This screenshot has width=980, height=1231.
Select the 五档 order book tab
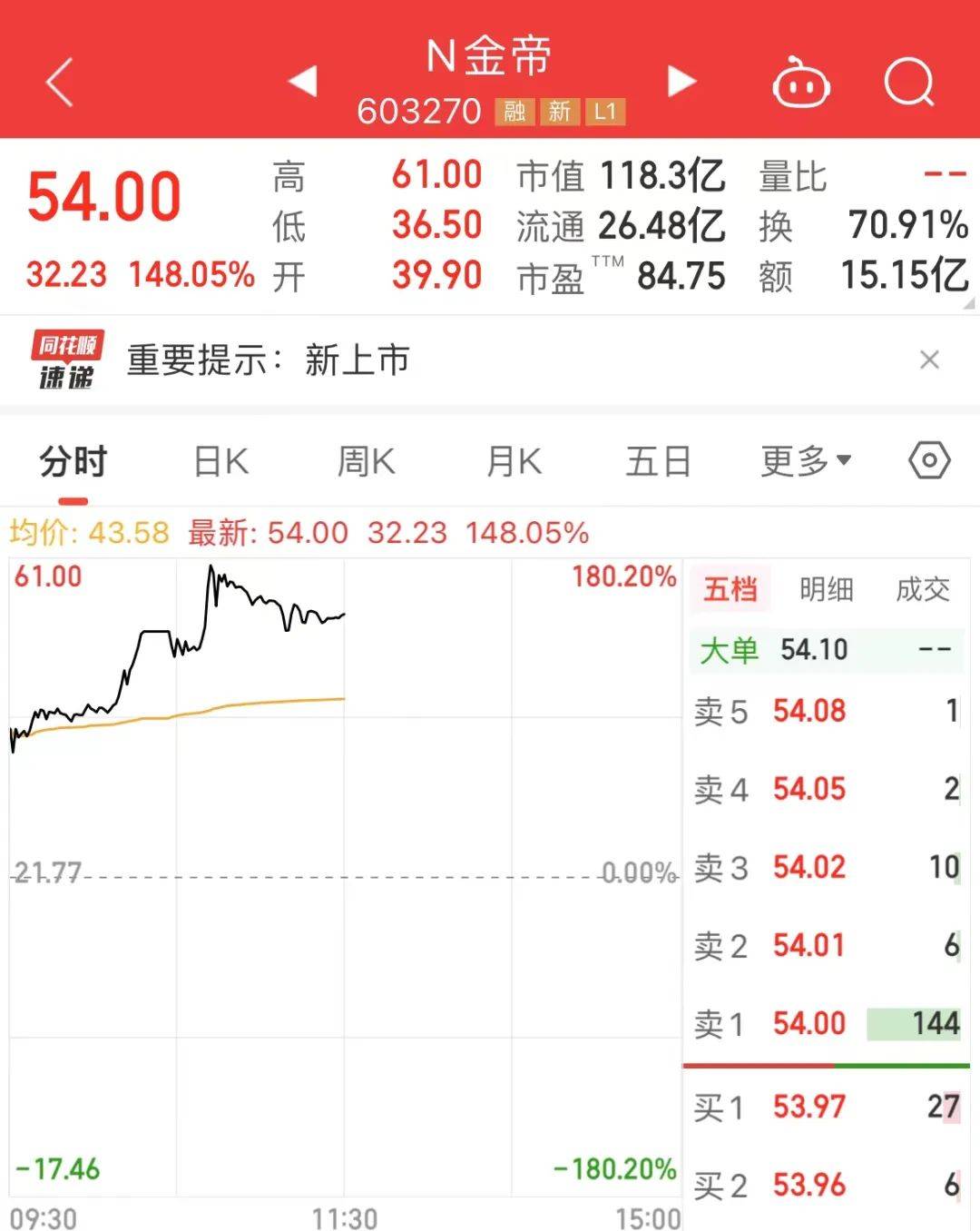click(x=730, y=589)
